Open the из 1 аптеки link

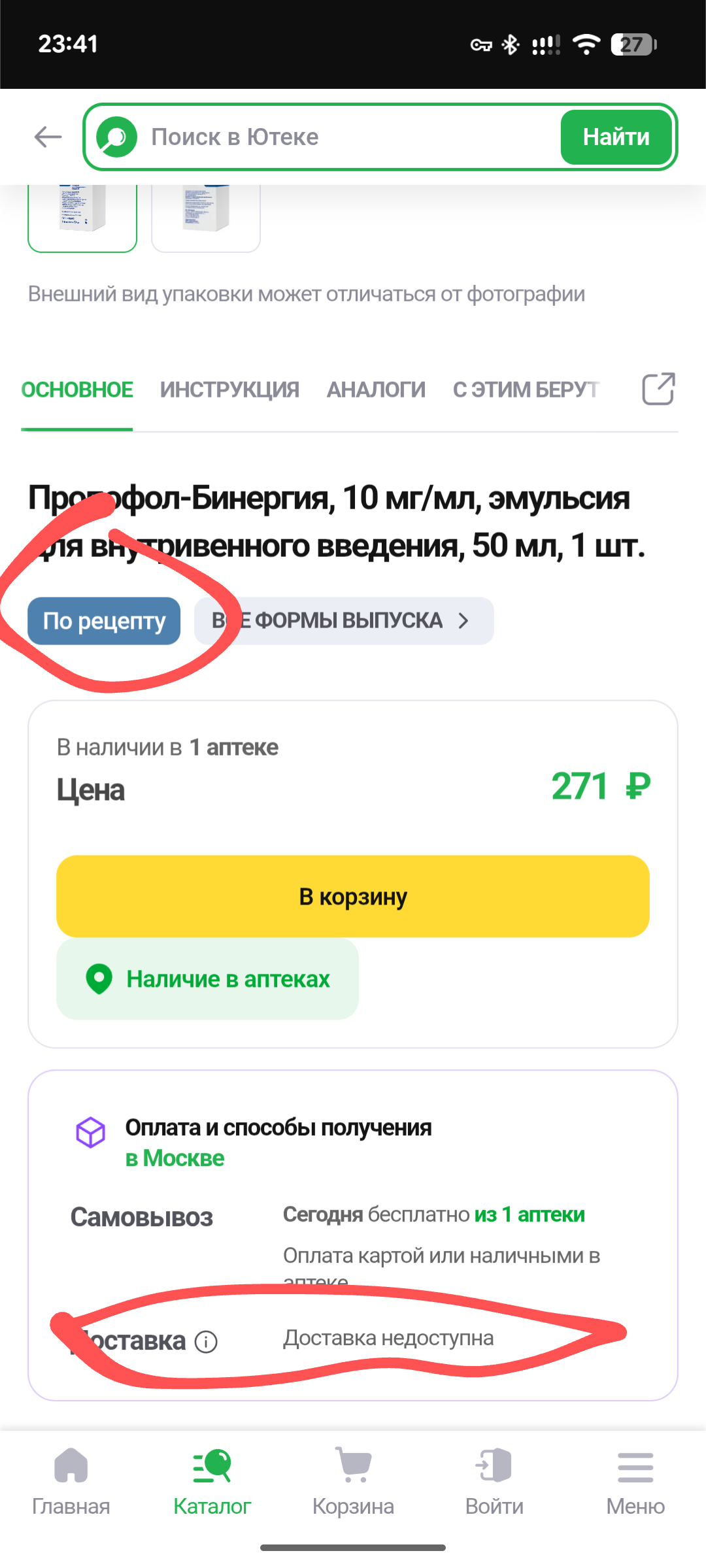(529, 1214)
